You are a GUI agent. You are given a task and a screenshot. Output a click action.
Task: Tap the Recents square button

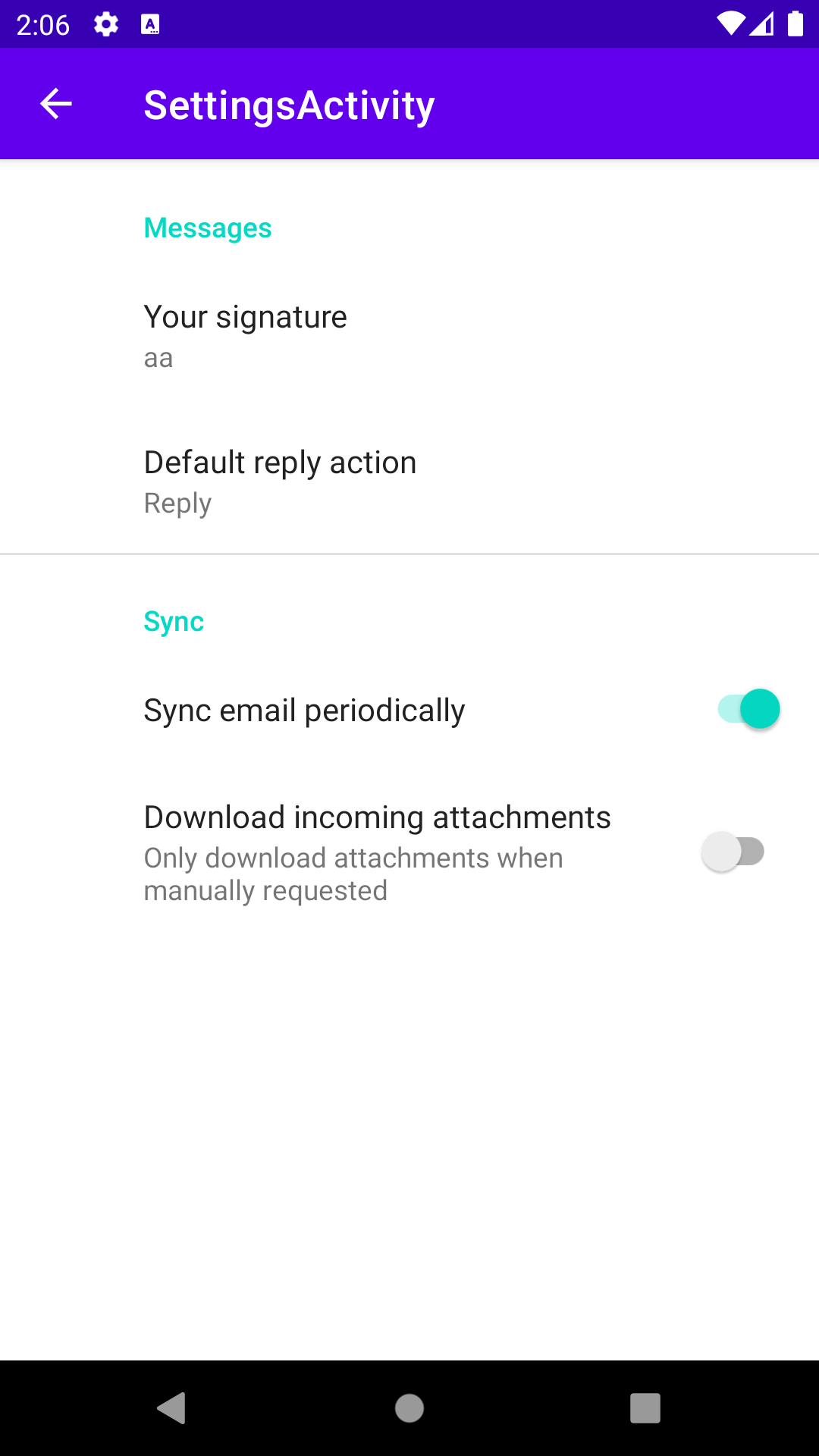[646, 1408]
